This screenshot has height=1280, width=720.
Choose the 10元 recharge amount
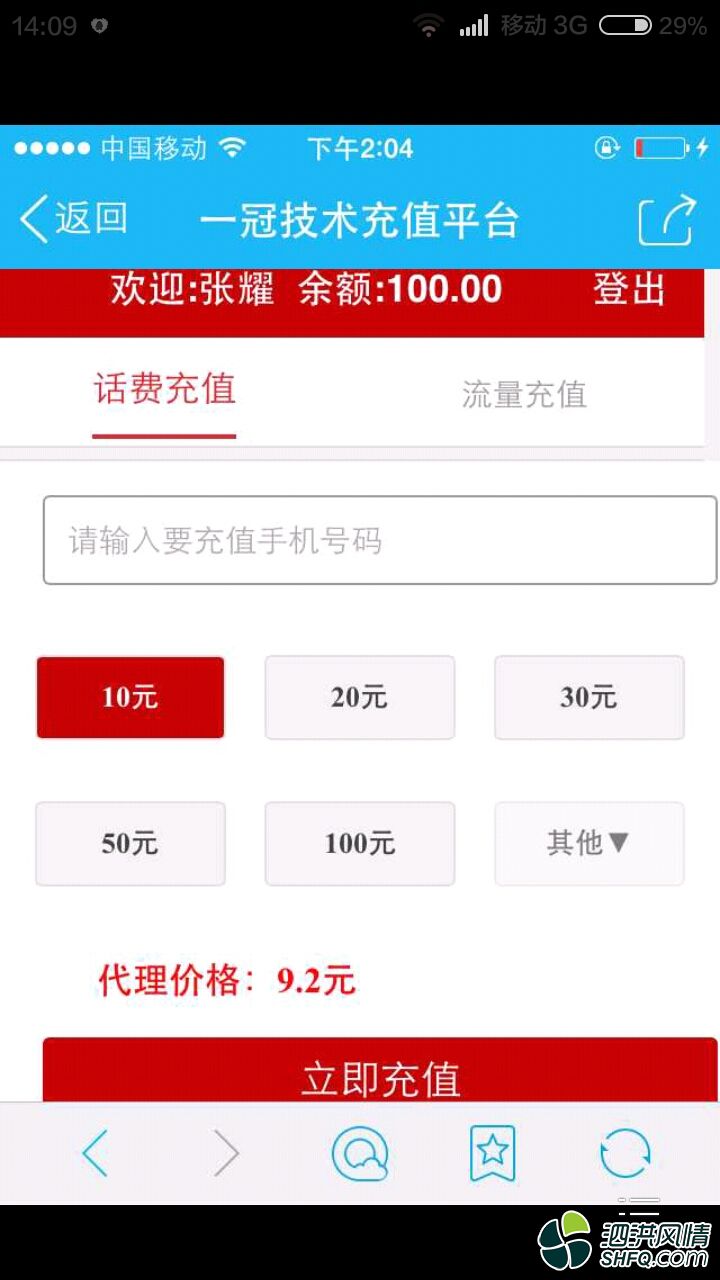coord(130,697)
